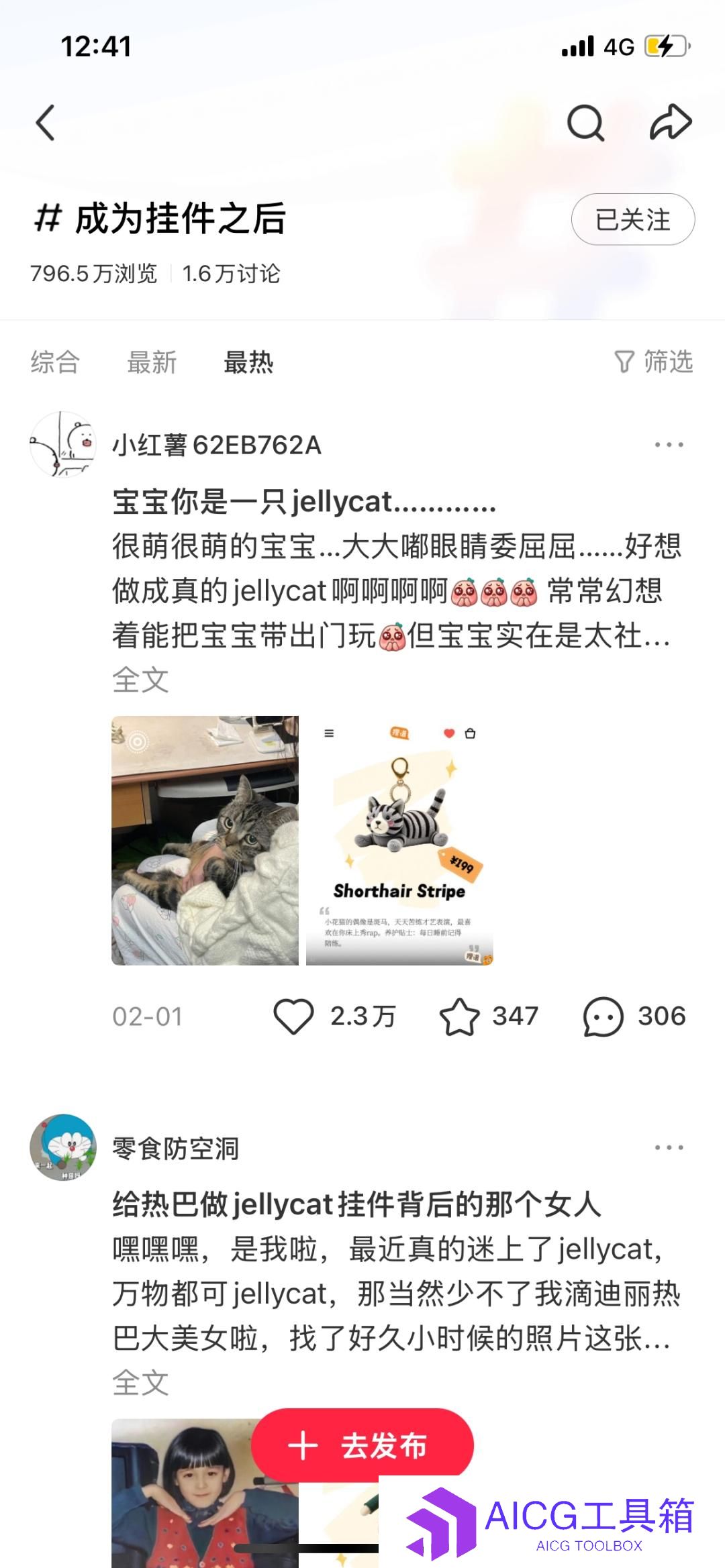Screen dimensions: 725x1568
Task: Tap the 已关注 follow button
Action: 632,219
